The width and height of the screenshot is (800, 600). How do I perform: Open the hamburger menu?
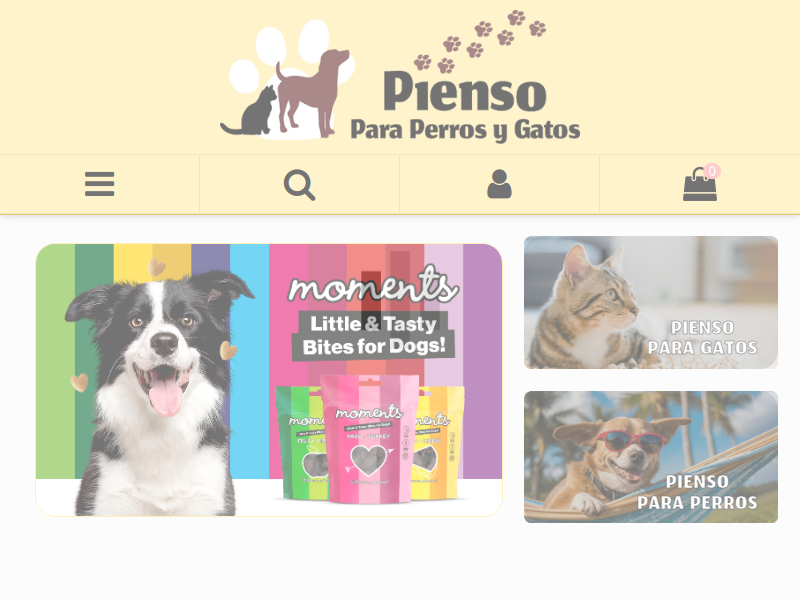tap(99, 184)
